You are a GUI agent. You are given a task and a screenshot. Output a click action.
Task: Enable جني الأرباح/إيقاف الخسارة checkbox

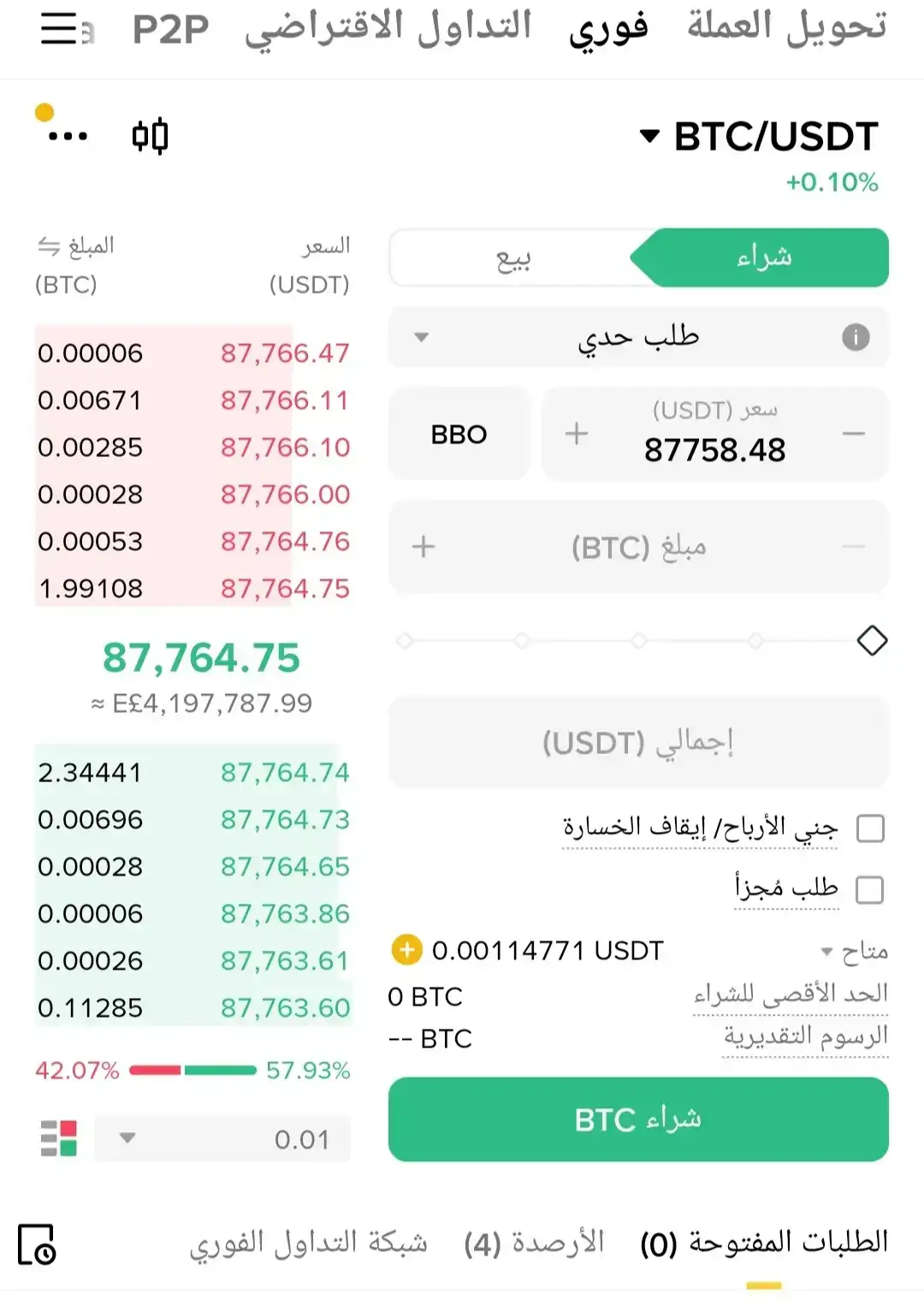869,828
